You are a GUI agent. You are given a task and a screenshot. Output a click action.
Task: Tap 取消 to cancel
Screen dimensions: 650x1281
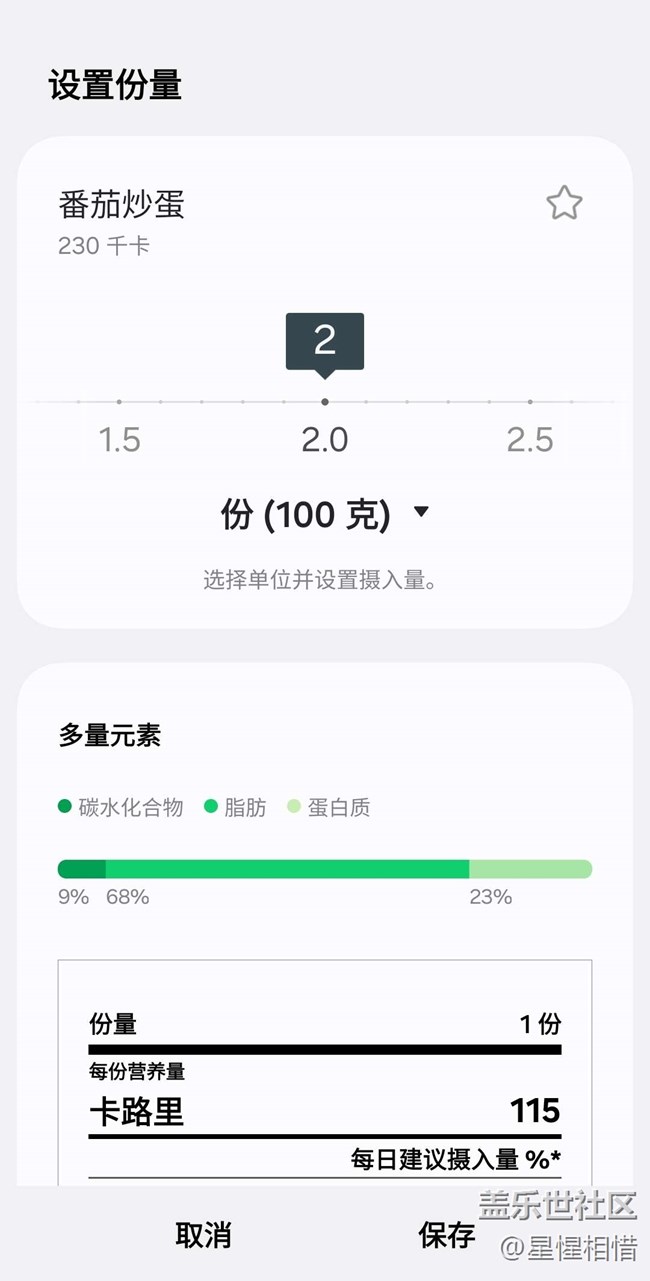203,1235
